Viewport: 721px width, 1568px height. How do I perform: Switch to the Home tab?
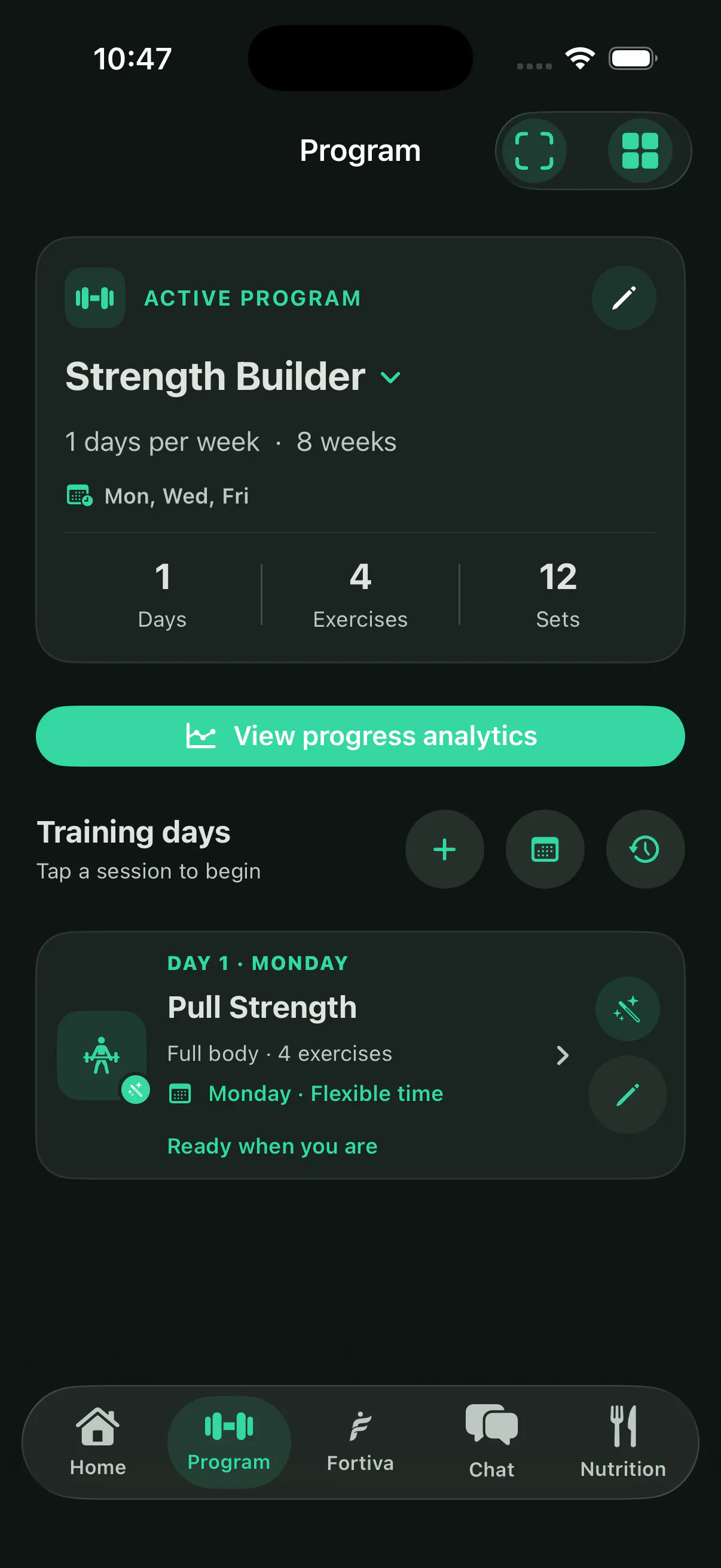pos(98,1441)
